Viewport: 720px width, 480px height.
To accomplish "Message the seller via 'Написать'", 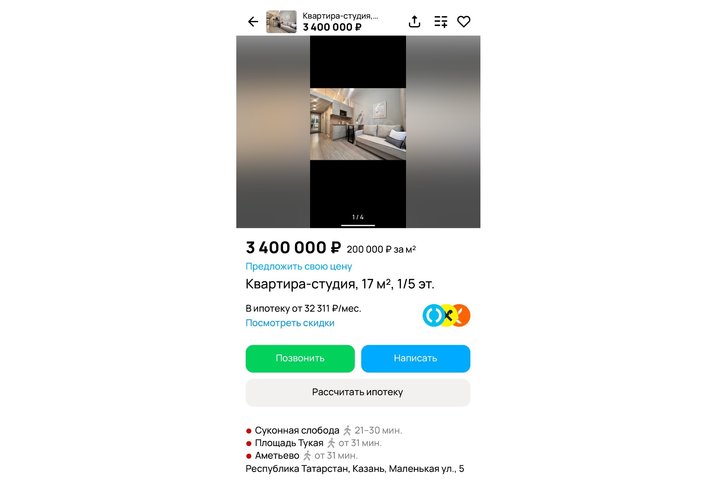I will coord(415,358).
